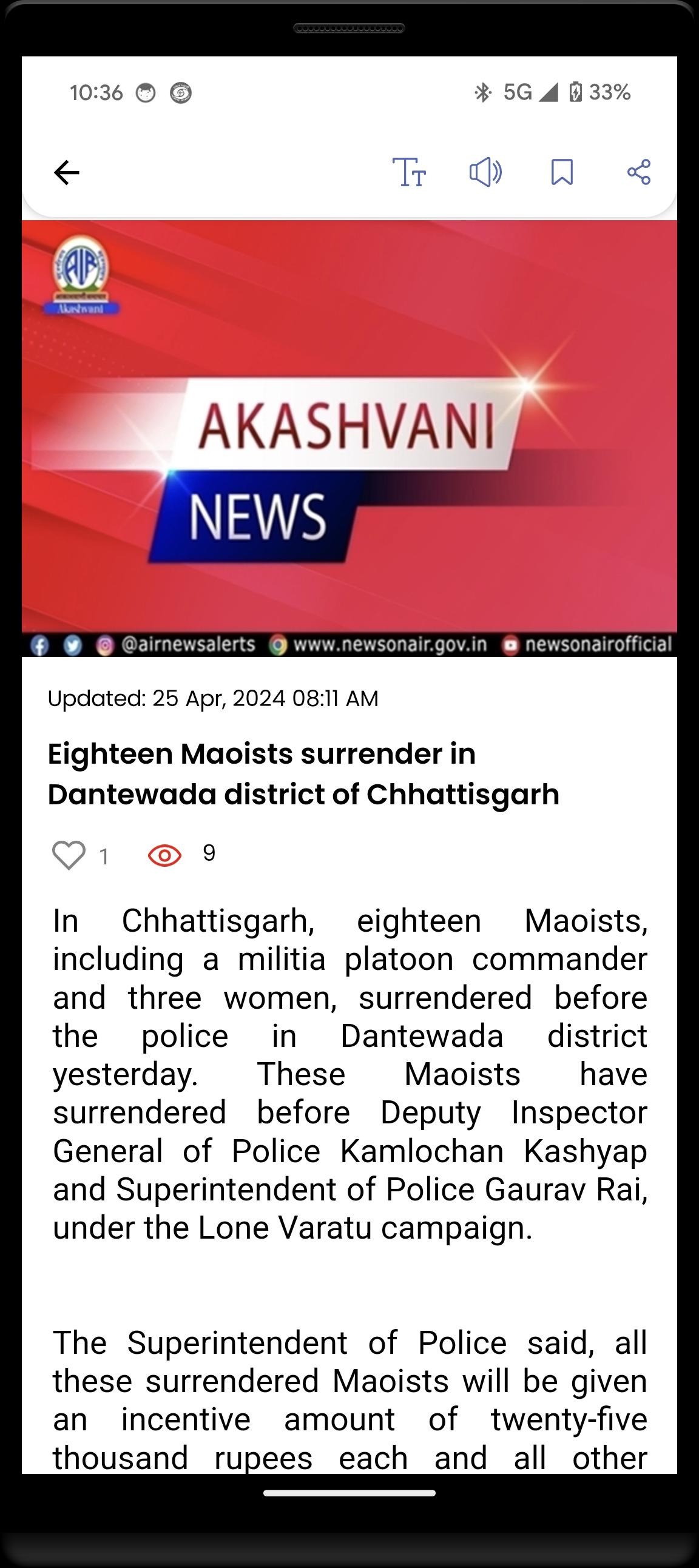Bookmark this Maoists surrender article
699x1568 pixels.
click(x=562, y=172)
